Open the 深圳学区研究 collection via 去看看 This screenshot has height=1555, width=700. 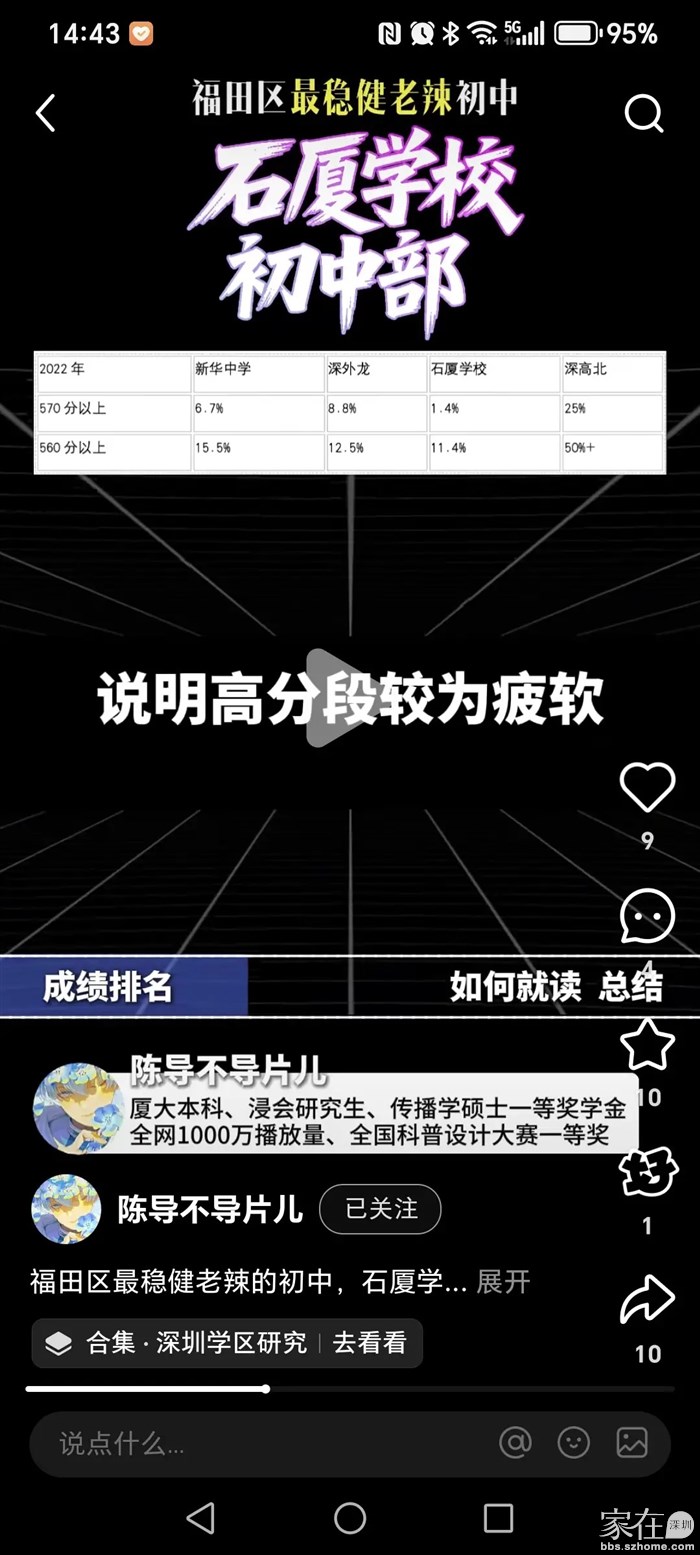(369, 1343)
